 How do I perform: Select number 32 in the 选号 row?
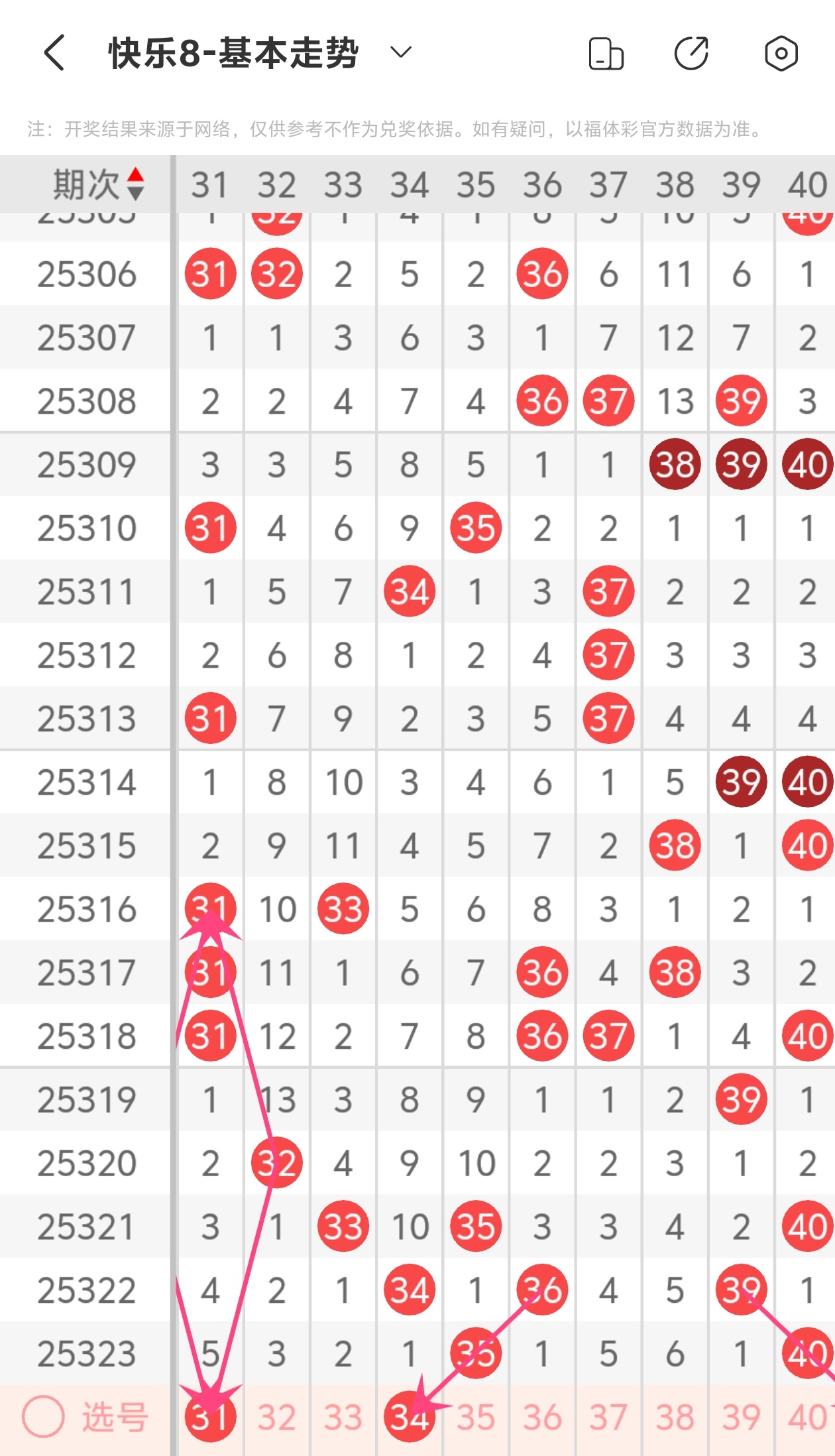[277, 1418]
